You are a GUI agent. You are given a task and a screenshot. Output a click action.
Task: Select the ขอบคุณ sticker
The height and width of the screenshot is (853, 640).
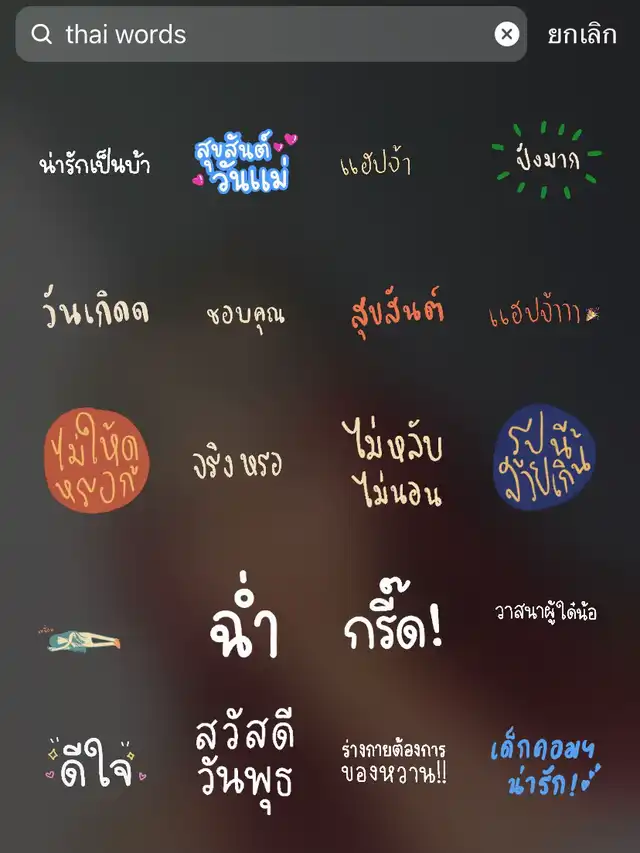[245, 314]
